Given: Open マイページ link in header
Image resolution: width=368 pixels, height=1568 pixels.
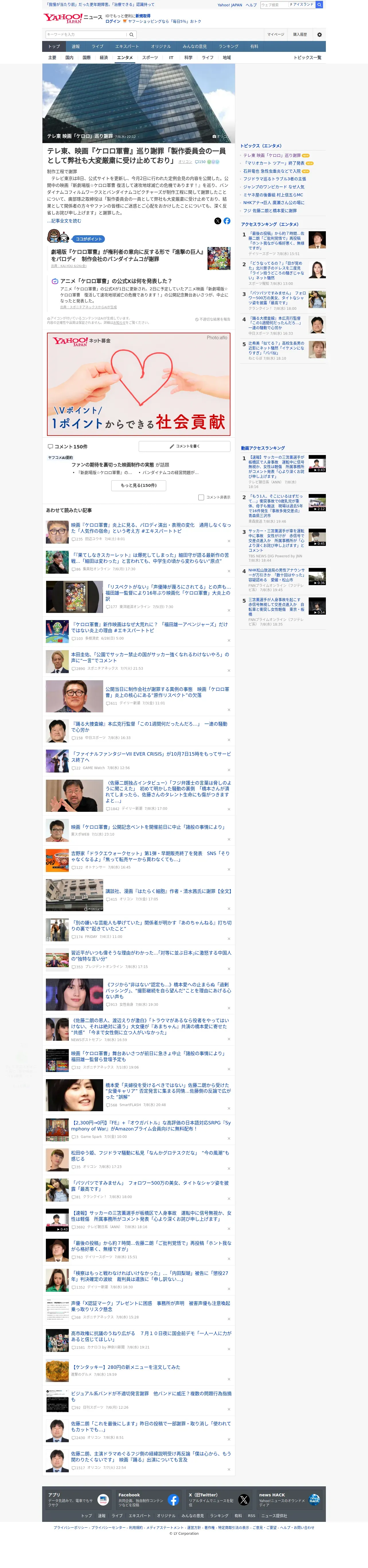Looking at the screenshot, I should (275, 35).
